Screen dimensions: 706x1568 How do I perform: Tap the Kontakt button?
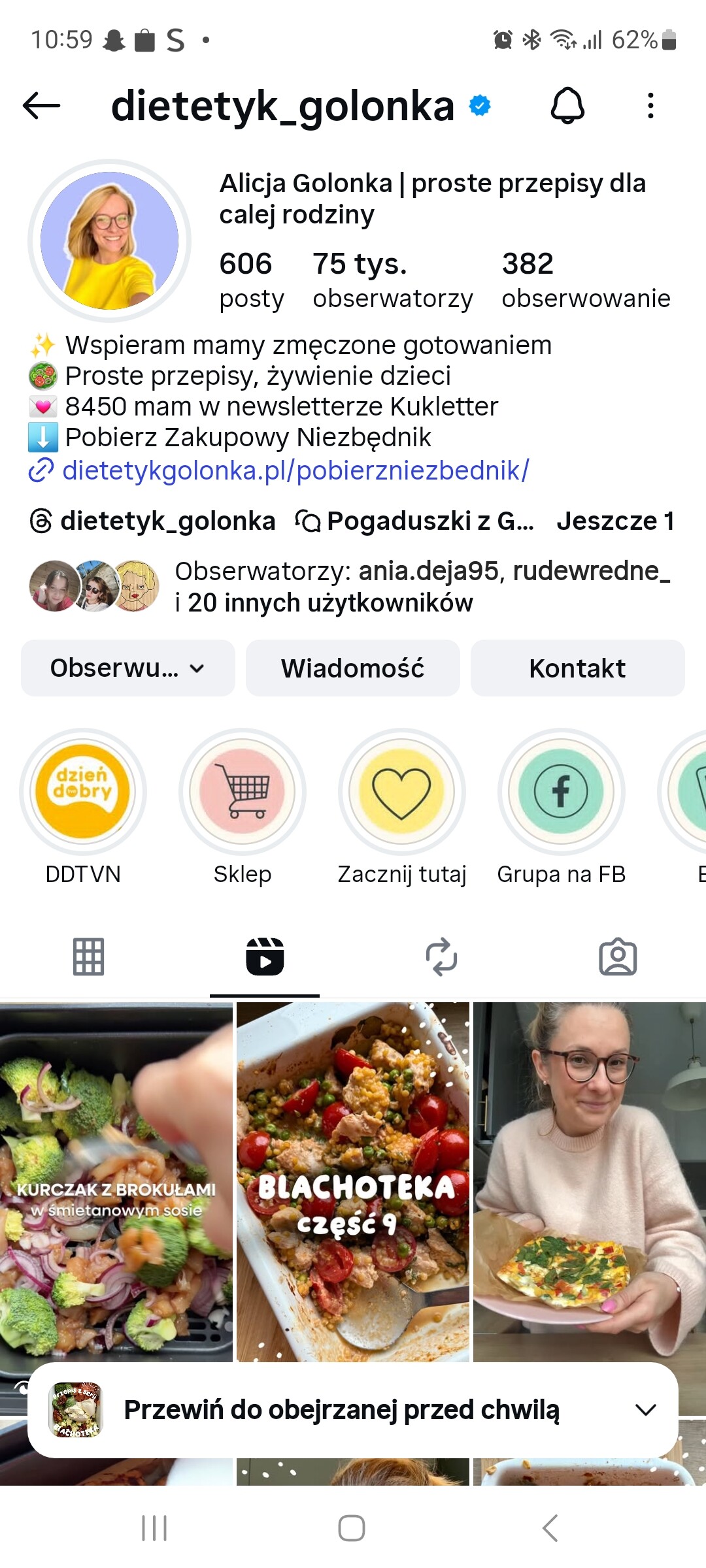tap(577, 668)
